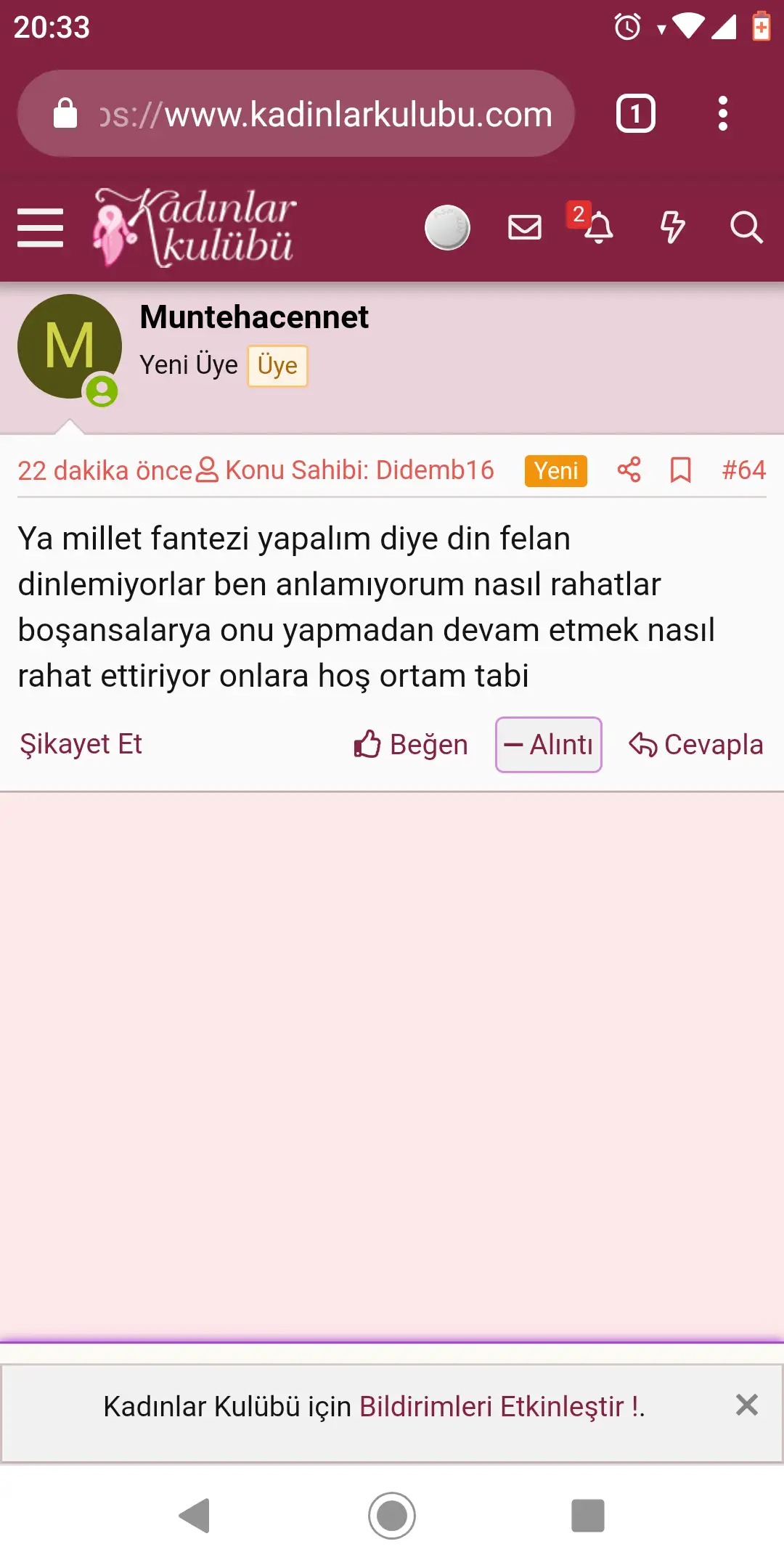Reply using Cevapla
The height and width of the screenshot is (1568, 784).
pos(696,744)
